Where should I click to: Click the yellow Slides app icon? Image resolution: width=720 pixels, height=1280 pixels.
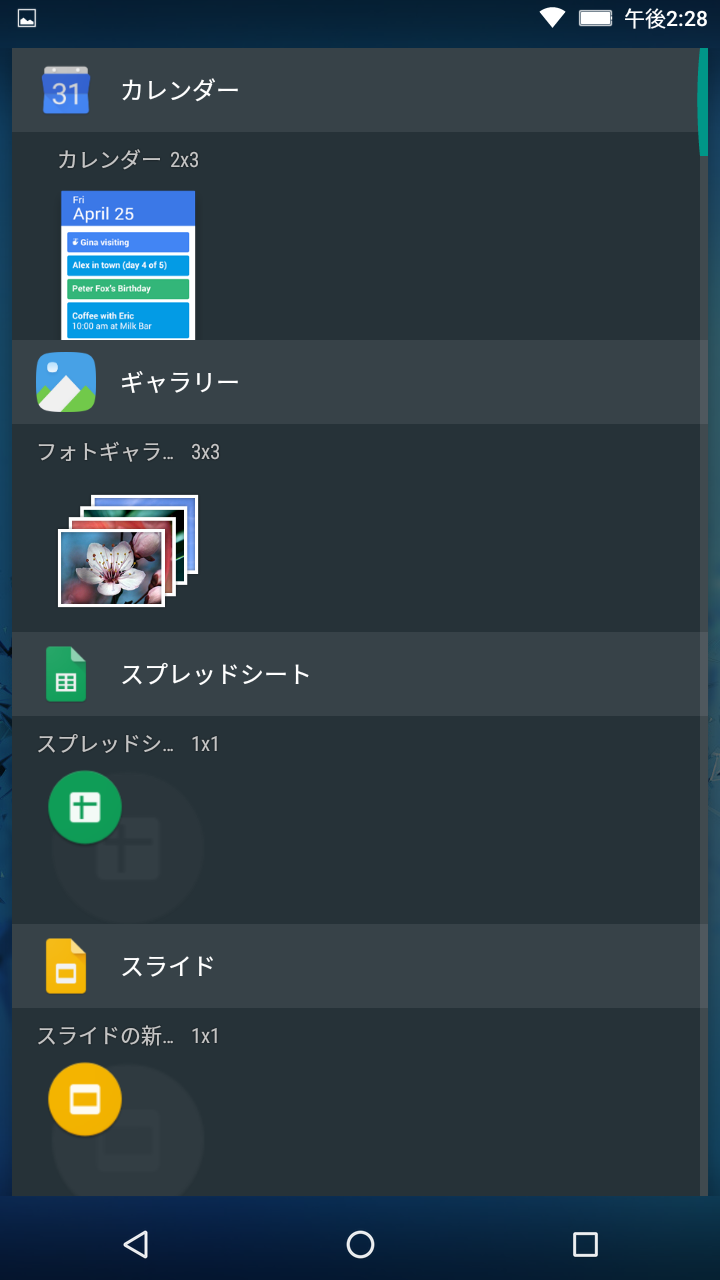[x=66, y=966]
